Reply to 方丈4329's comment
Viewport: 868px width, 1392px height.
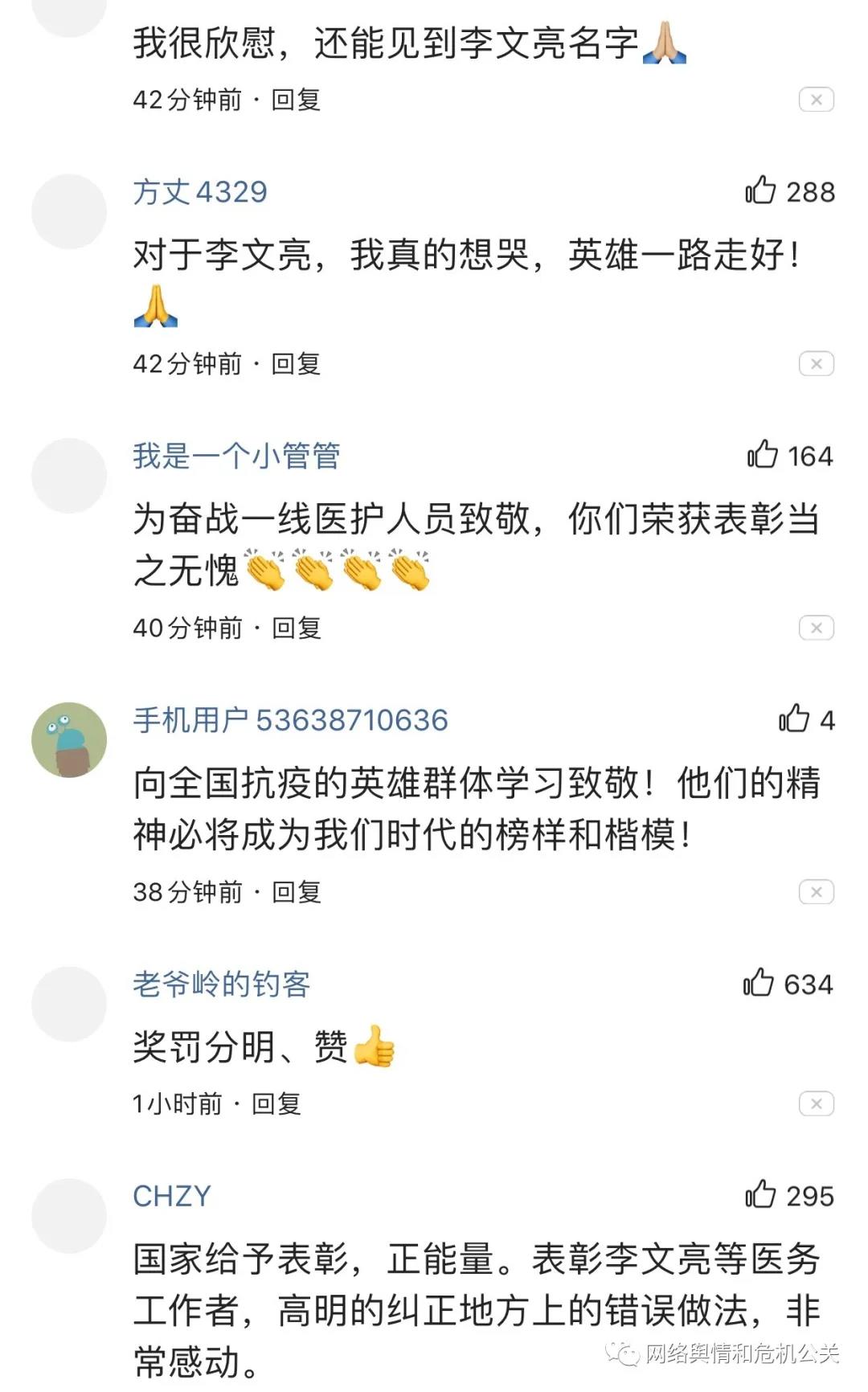click(x=296, y=364)
